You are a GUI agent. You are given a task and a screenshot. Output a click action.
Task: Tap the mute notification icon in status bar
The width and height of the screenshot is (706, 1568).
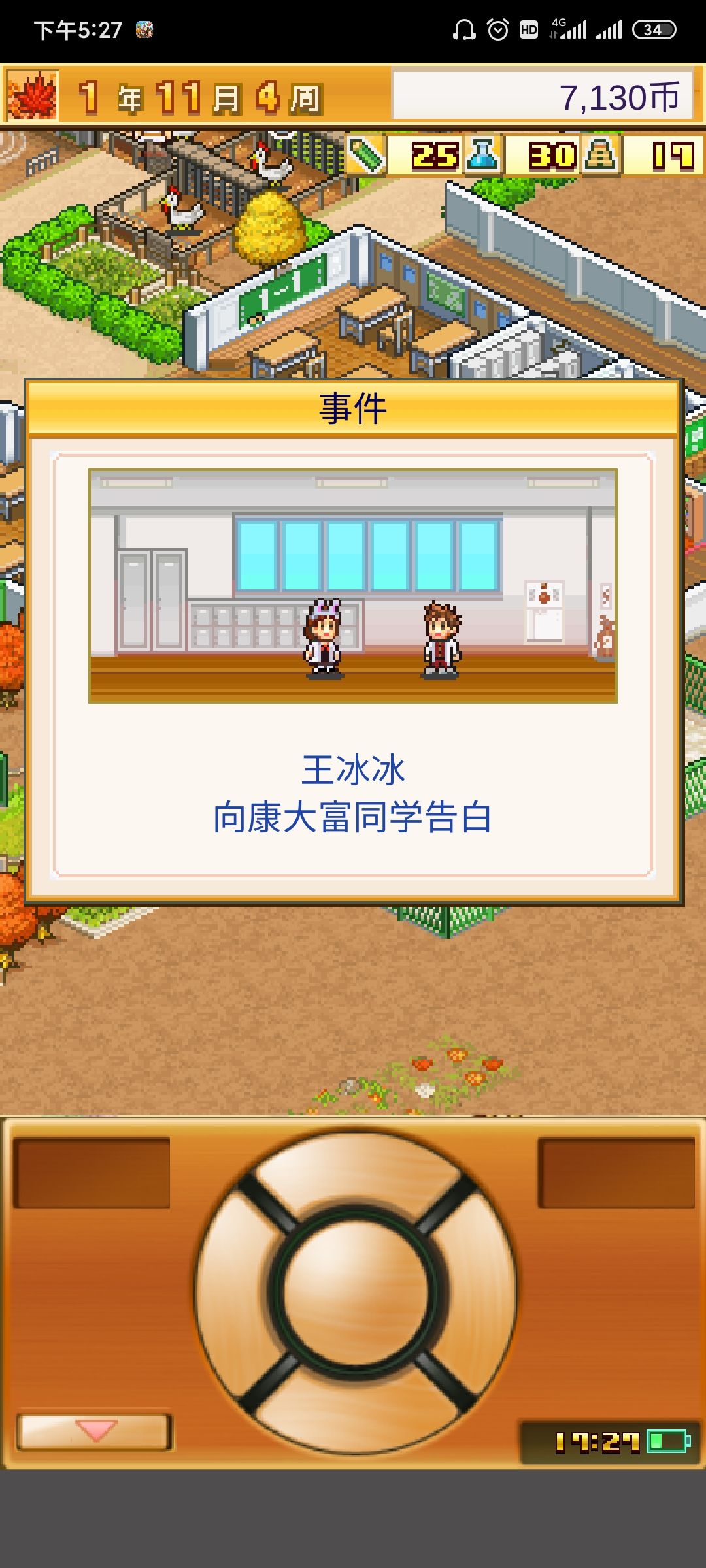pos(465,29)
